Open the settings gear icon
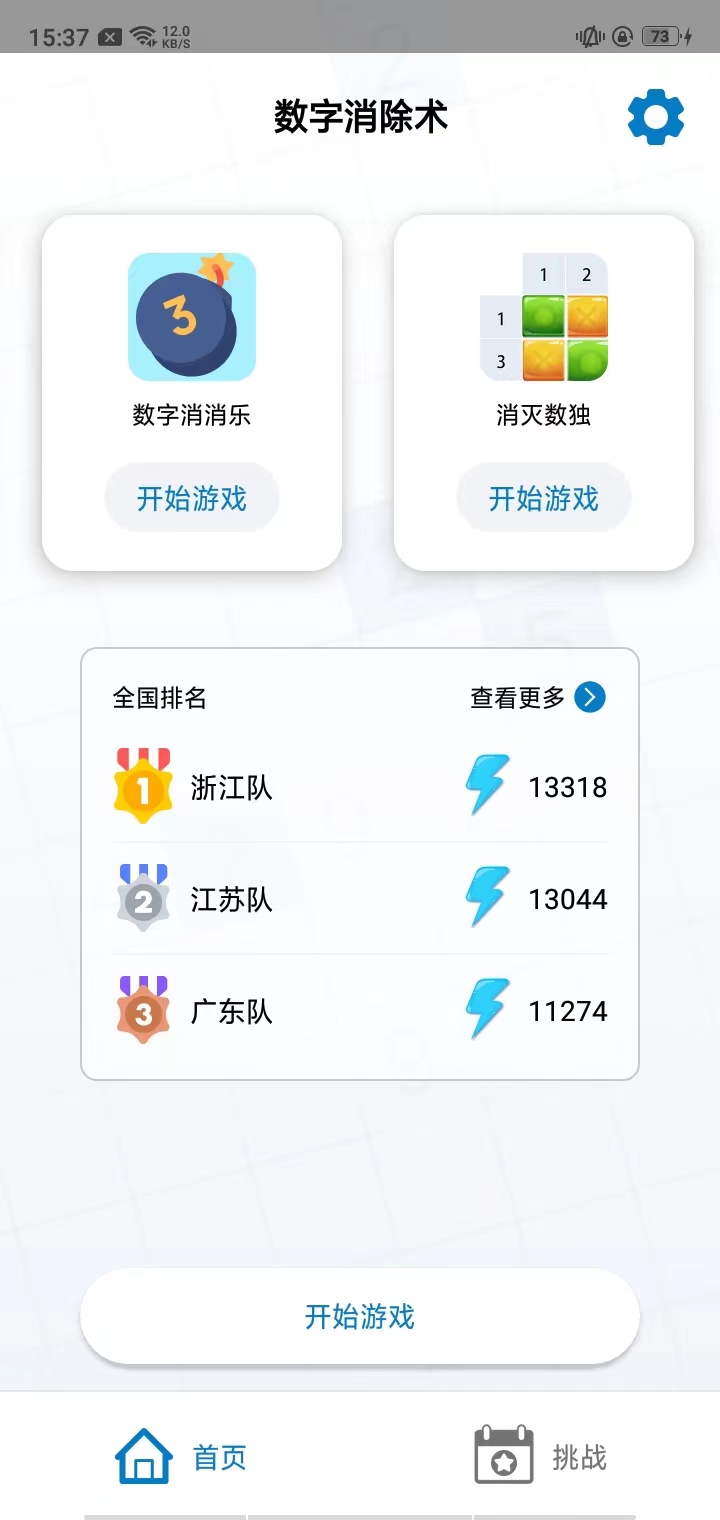This screenshot has width=720, height=1520. click(656, 118)
